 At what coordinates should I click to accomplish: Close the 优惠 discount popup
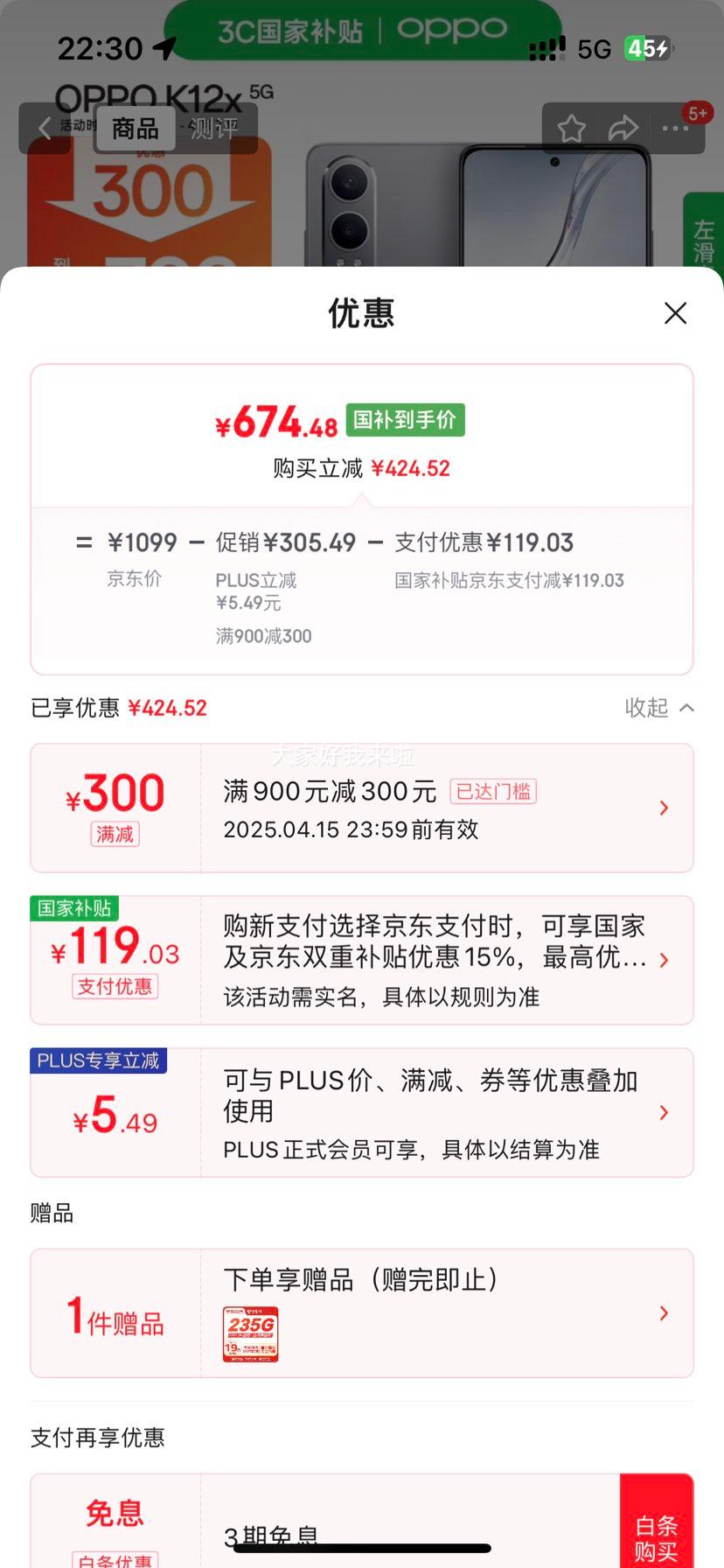675,313
